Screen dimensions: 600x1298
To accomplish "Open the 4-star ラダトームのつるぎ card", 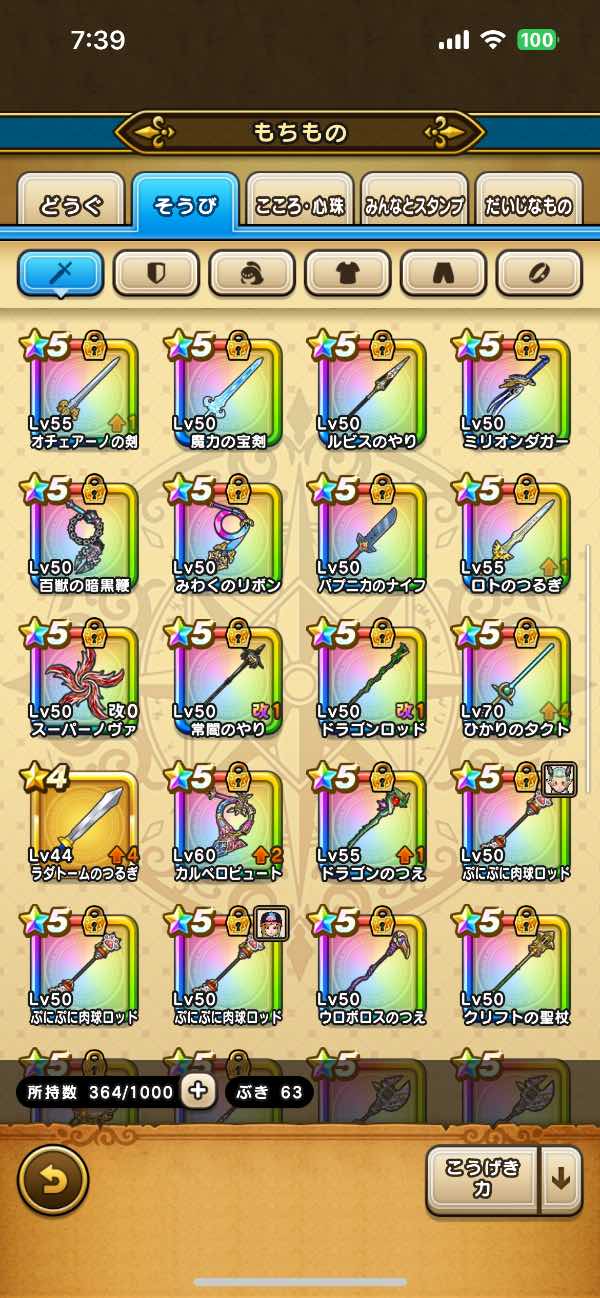I will pos(84,826).
